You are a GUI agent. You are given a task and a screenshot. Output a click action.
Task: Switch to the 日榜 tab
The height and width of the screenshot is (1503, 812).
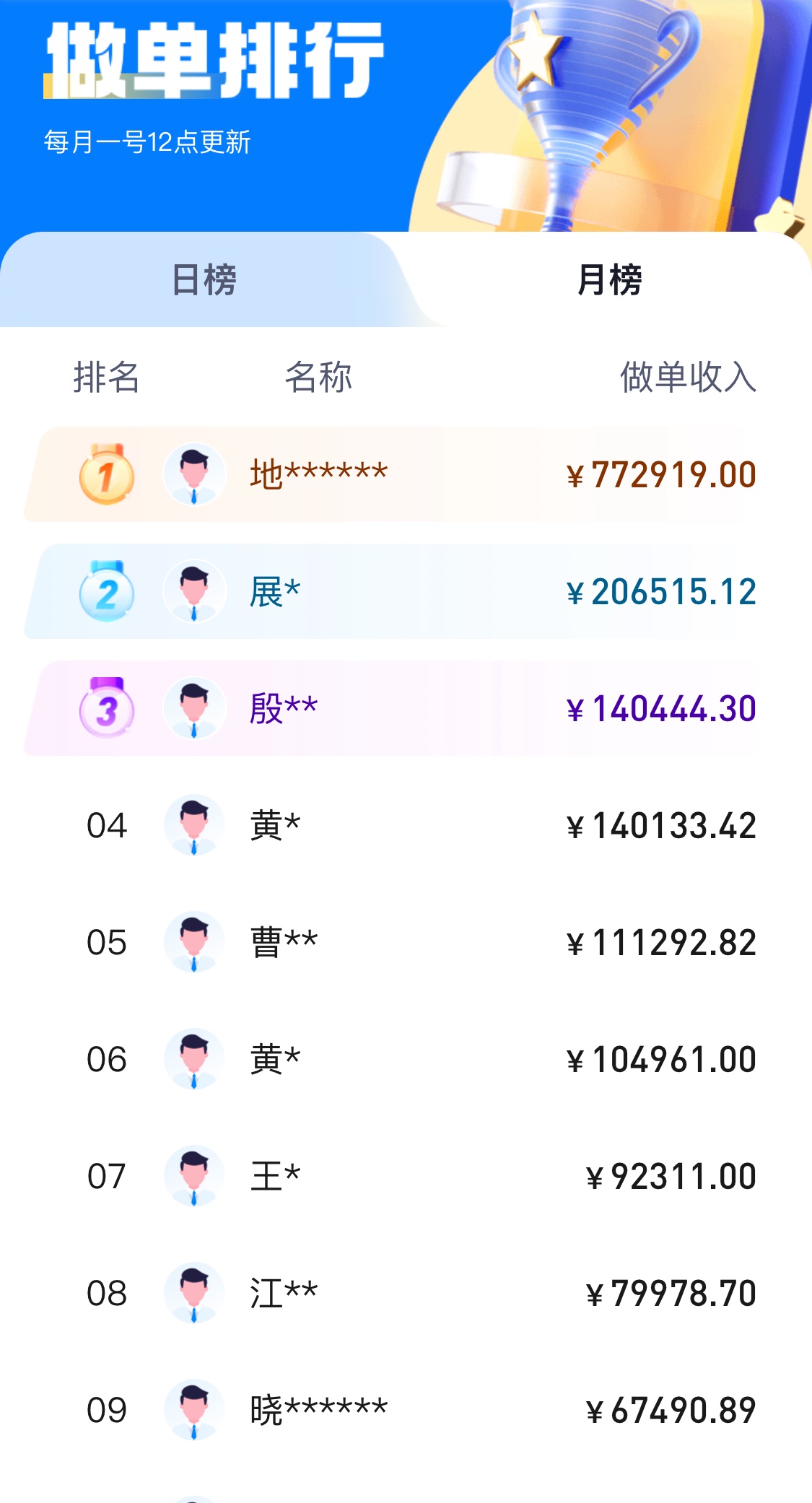click(x=204, y=280)
